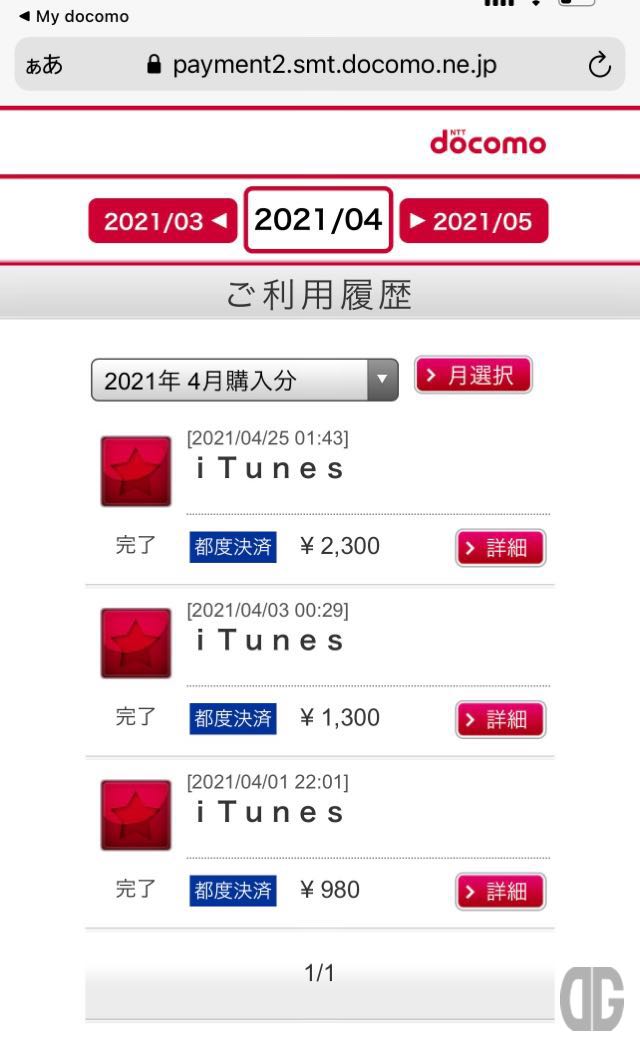This screenshot has height=1047, width=640.
Task: Tap the payment2.smt.docomo.ne.jp address field
Action: 321,65
